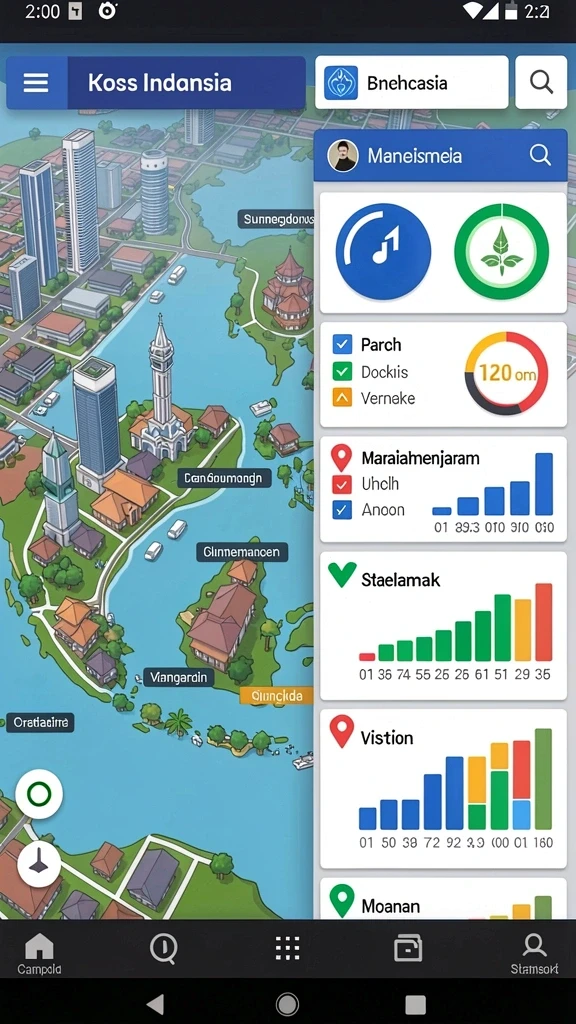Uncheck the Dockiis checkbox

coord(342,372)
